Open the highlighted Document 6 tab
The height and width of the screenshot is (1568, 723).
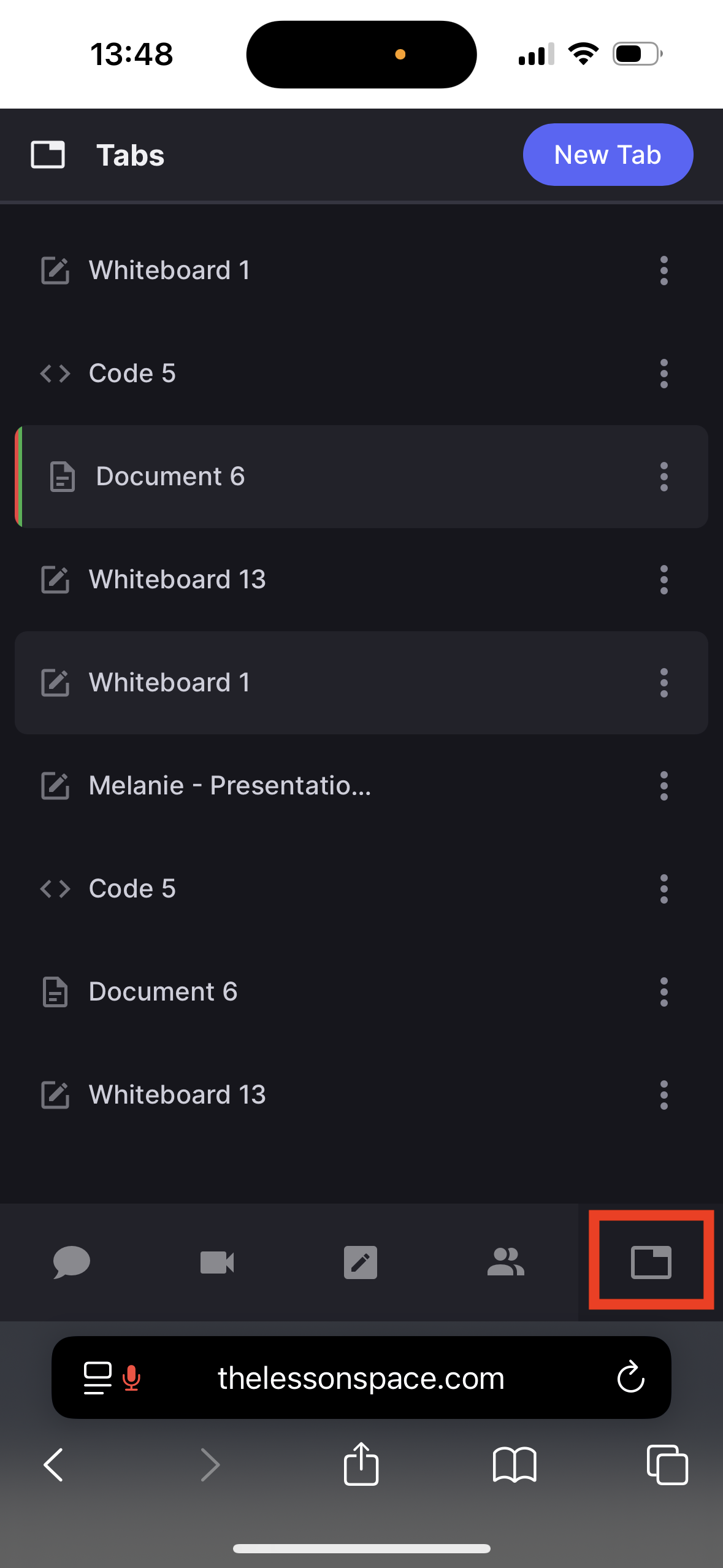361,477
